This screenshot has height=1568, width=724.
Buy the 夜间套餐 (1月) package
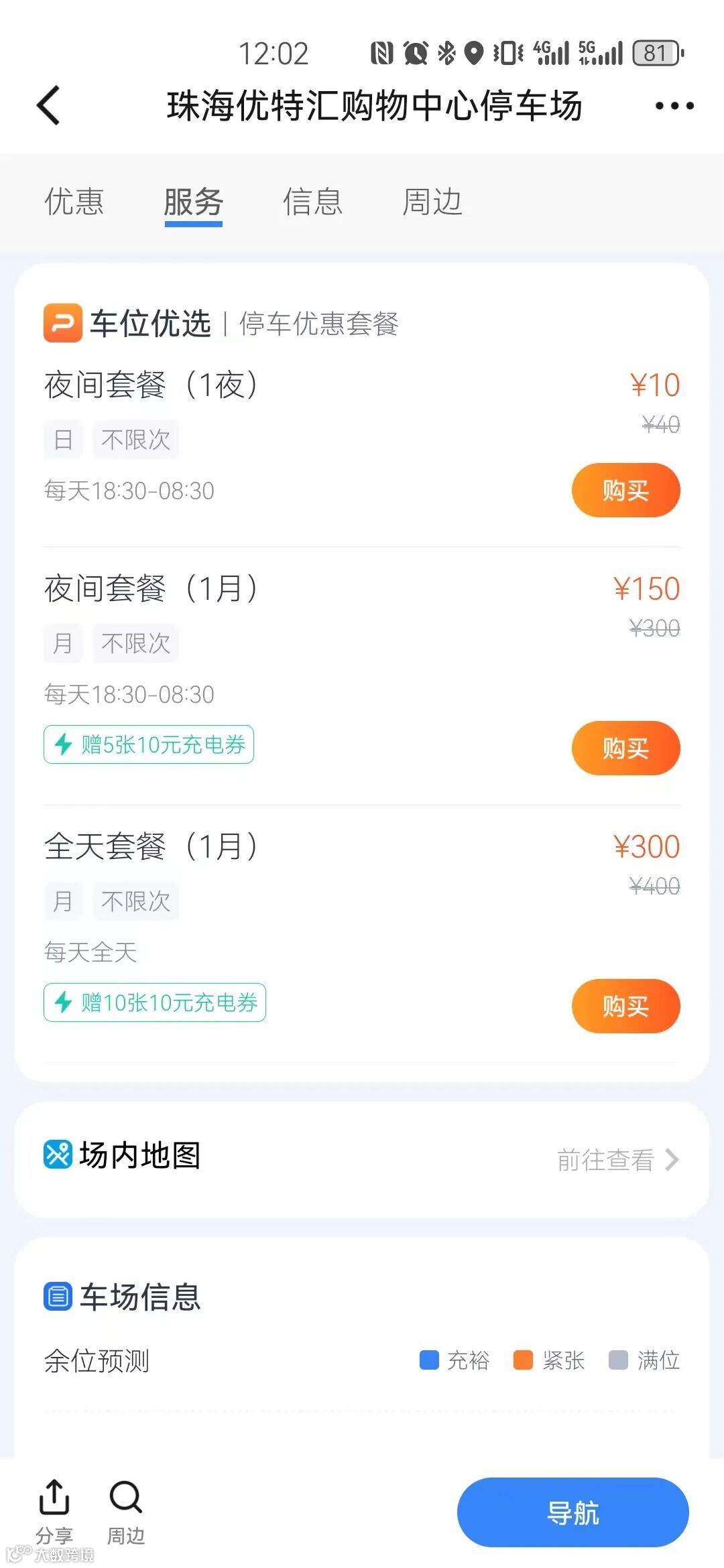pyautogui.click(x=625, y=748)
